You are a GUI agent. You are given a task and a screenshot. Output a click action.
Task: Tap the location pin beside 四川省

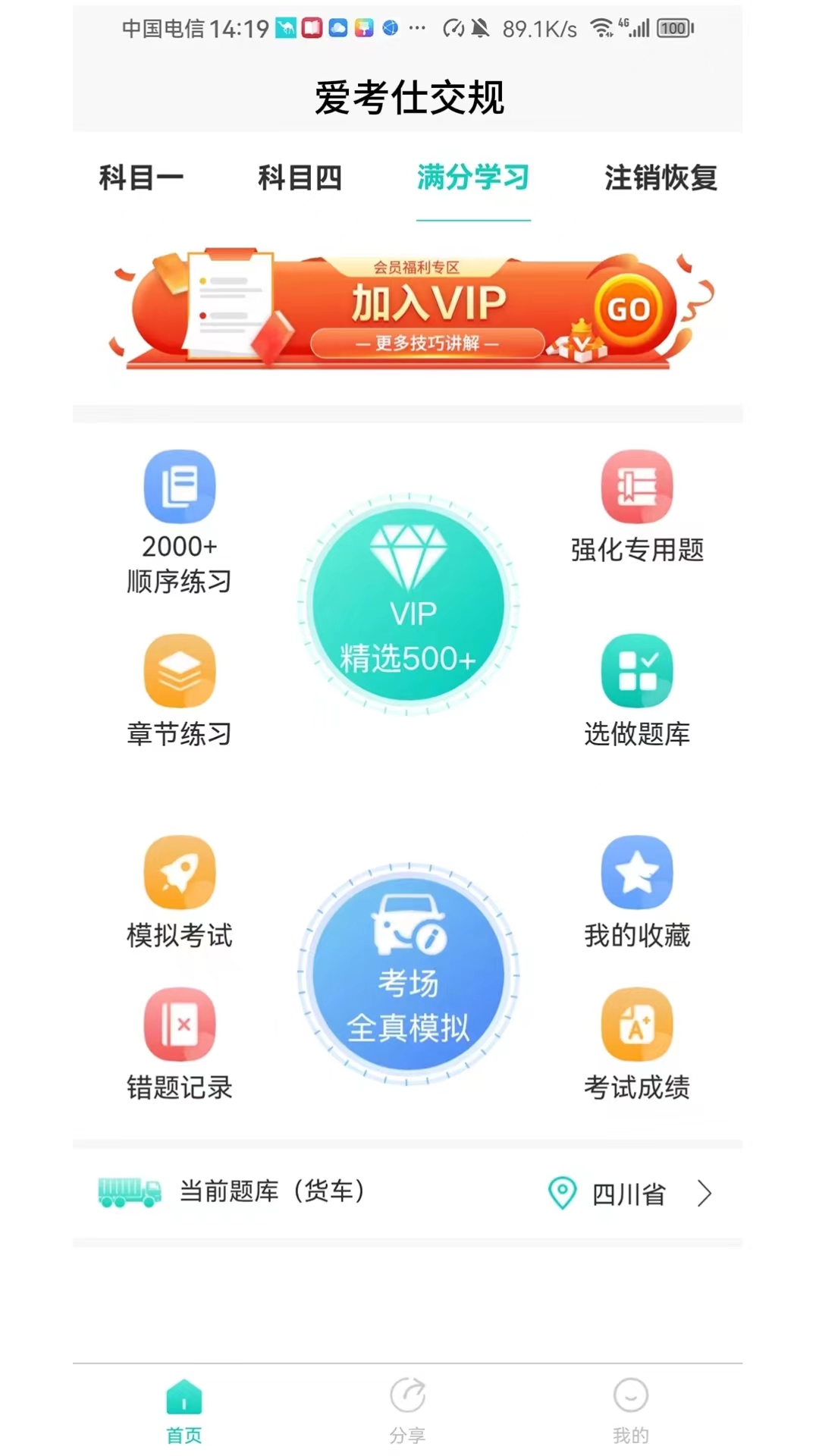pyautogui.click(x=561, y=1191)
